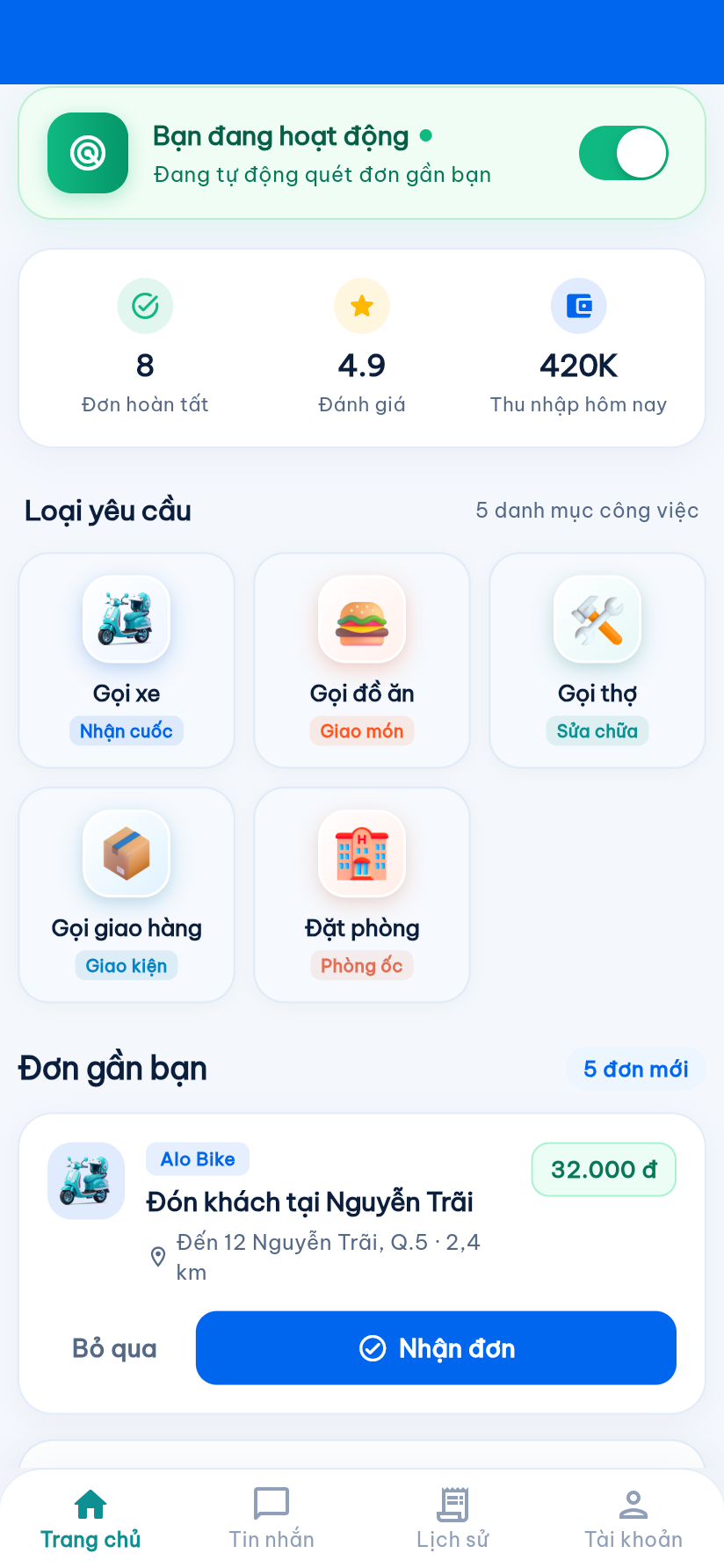The height and width of the screenshot is (1568, 724).
Task: Accept the order with Nhận đơn
Action: pyautogui.click(x=436, y=1348)
